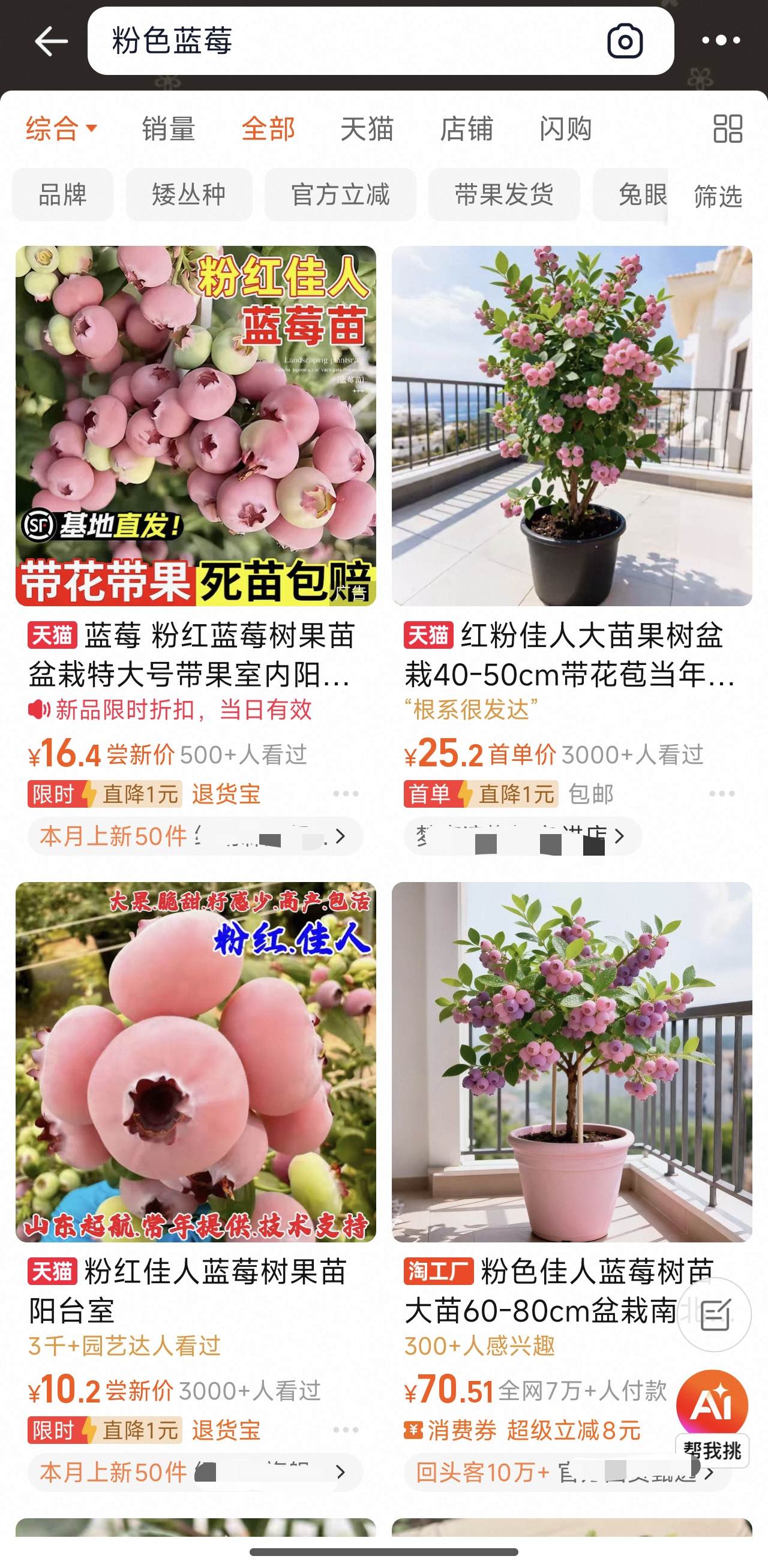This screenshot has width=768, height=1568.
Task: Toggle the grid layout view icon
Action: [727, 129]
